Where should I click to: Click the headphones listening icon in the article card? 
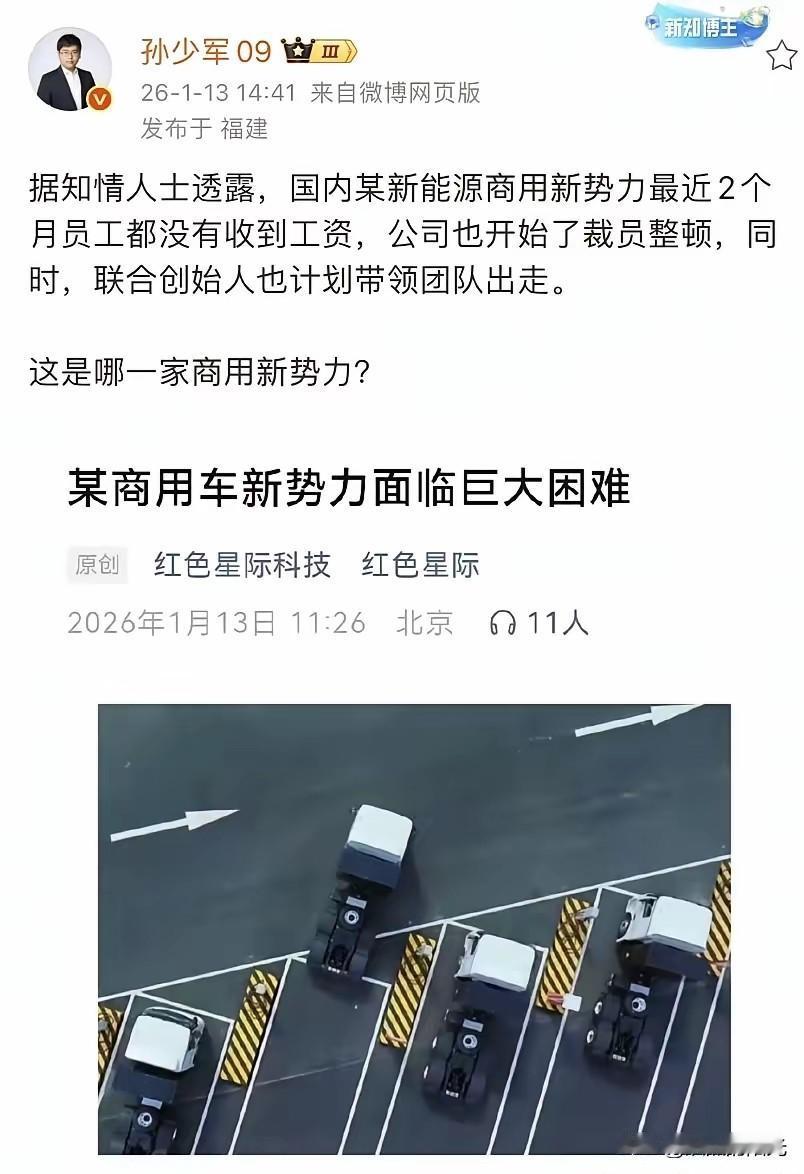click(505, 623)
